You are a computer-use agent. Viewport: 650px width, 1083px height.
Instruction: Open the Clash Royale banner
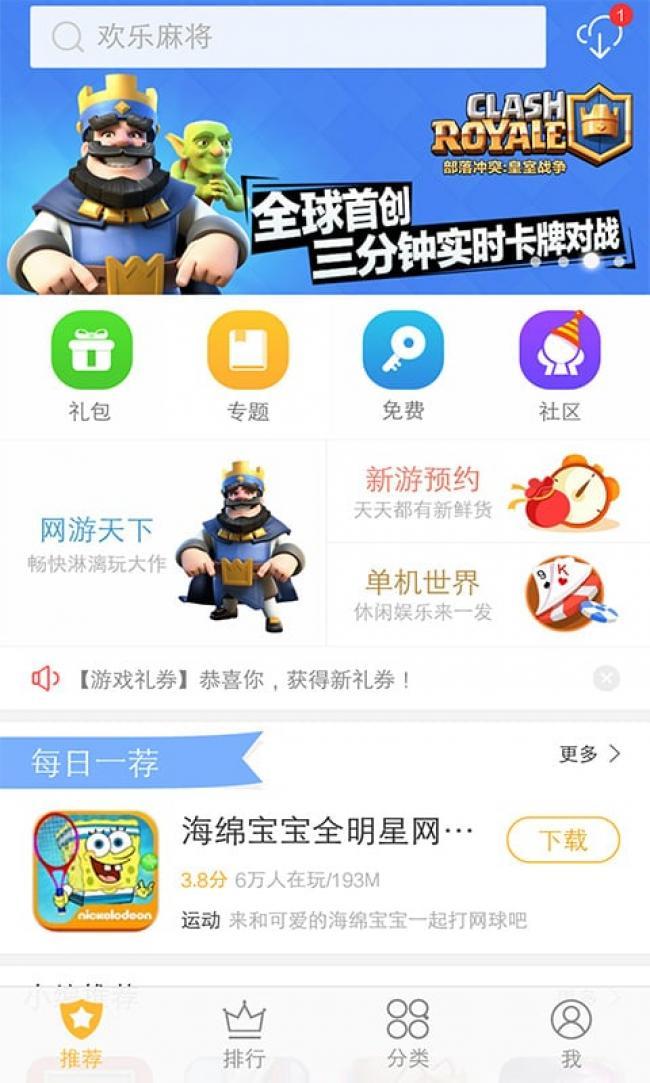(325, 181)
